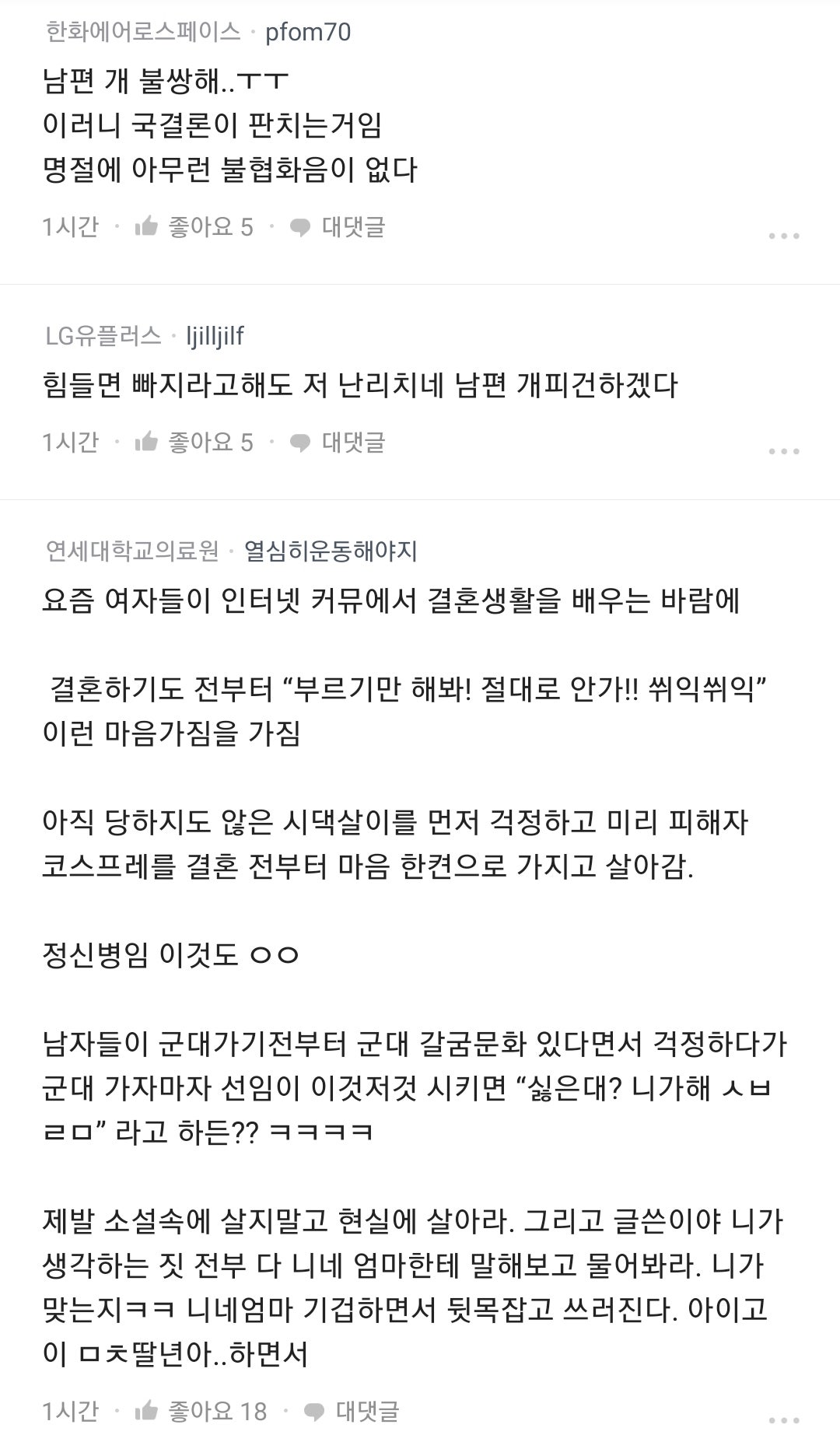Screen dimensions: 840x1449
Task: Reply to pfom70's comment
Action: [338, 227]
